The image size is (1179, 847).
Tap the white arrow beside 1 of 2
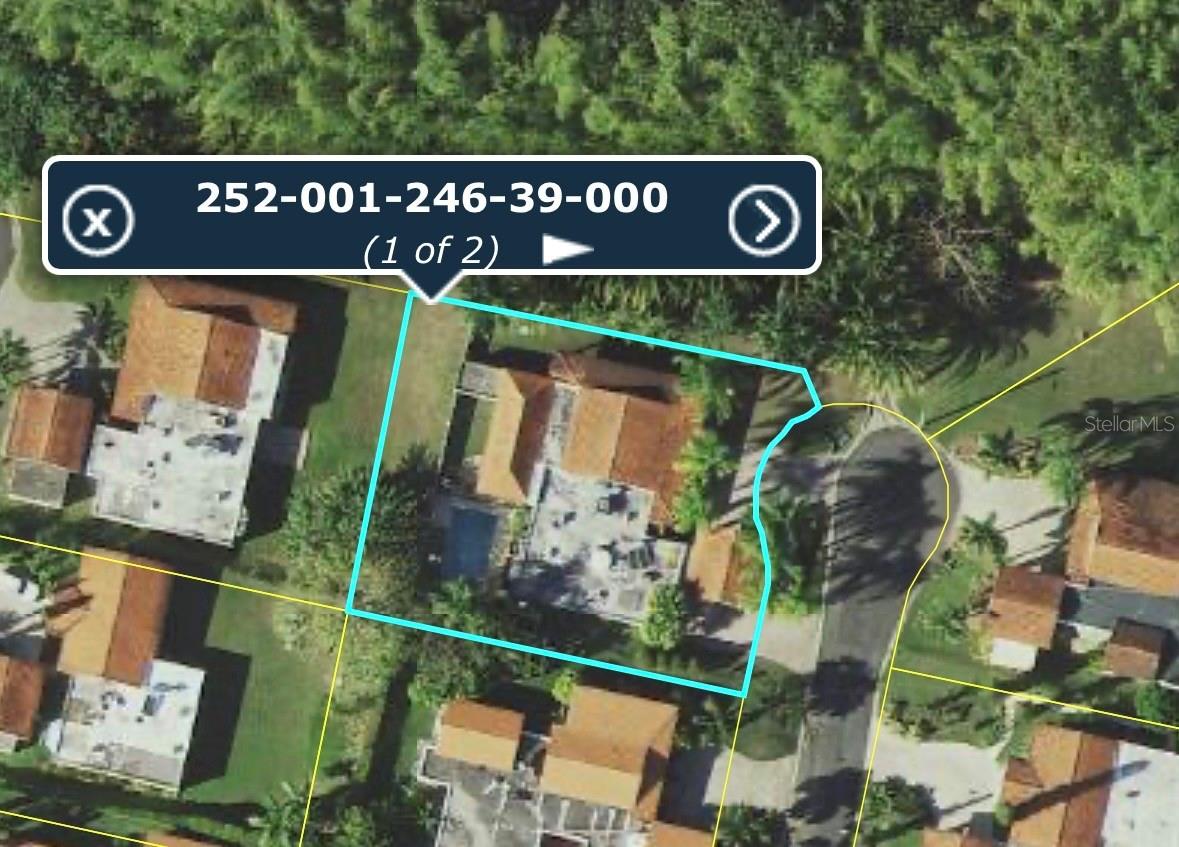[x=566, y=250]
